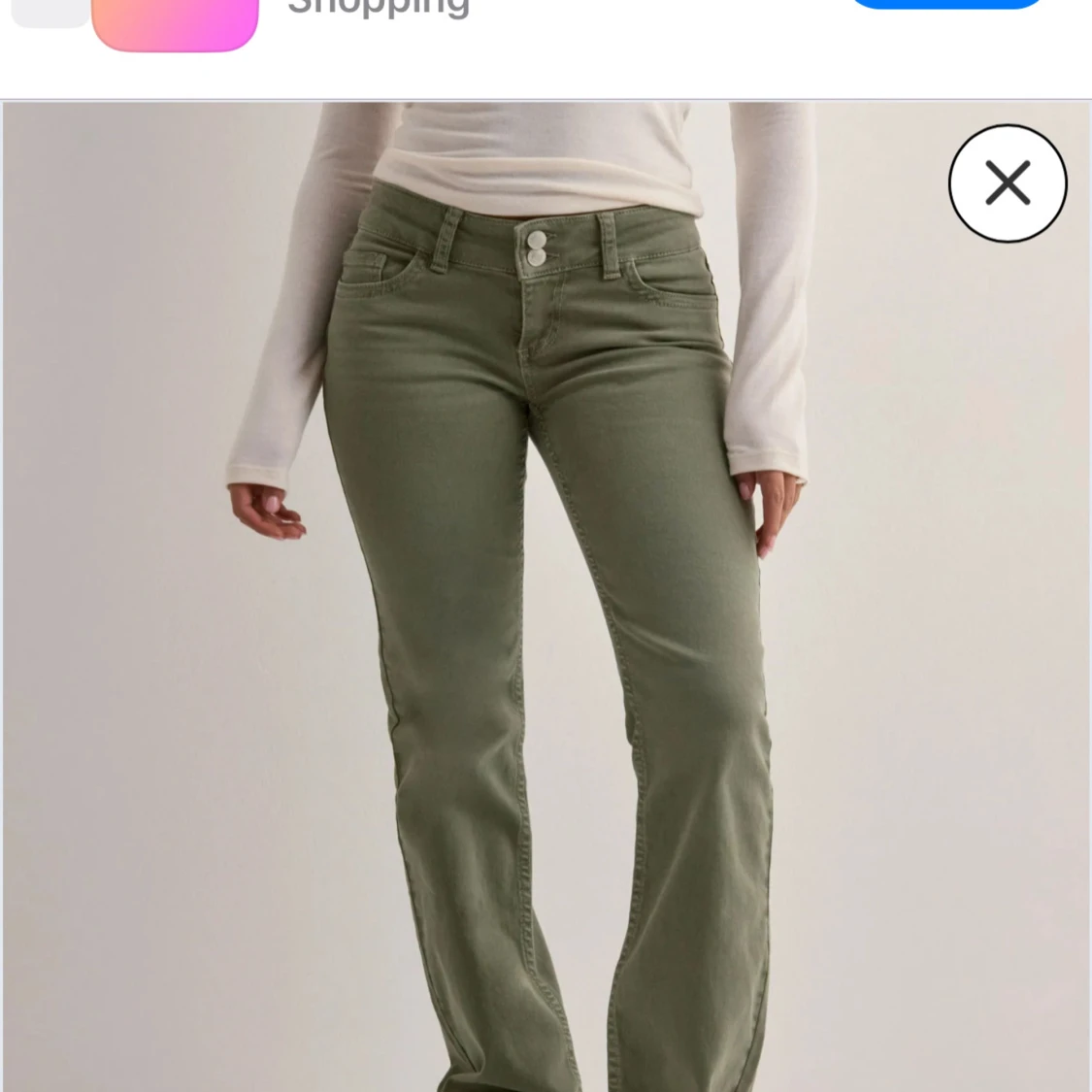Close the product image with the X
Screen dimensions: 1092x1092
coord(1008,183)
